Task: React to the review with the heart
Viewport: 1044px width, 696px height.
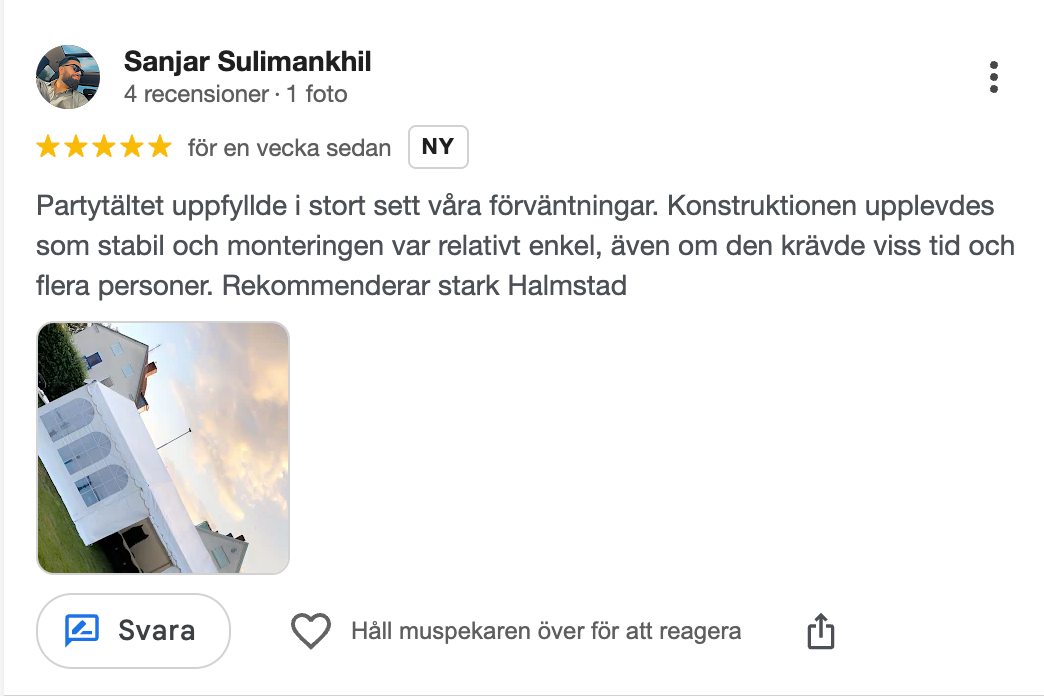Action: (311, 631)
